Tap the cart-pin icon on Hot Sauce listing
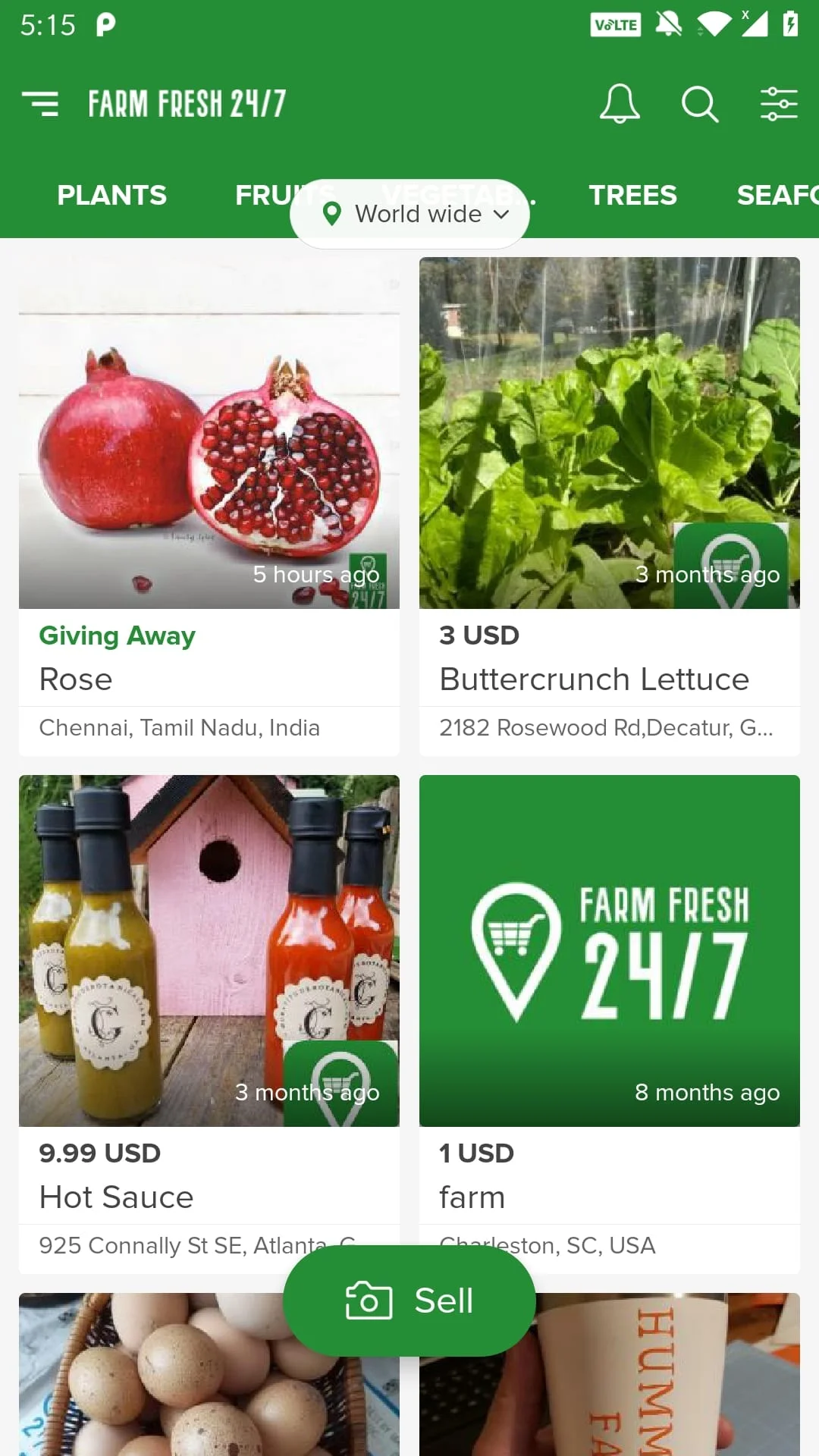Viewport: 819px width, 1456px height. click(341, 1086)
